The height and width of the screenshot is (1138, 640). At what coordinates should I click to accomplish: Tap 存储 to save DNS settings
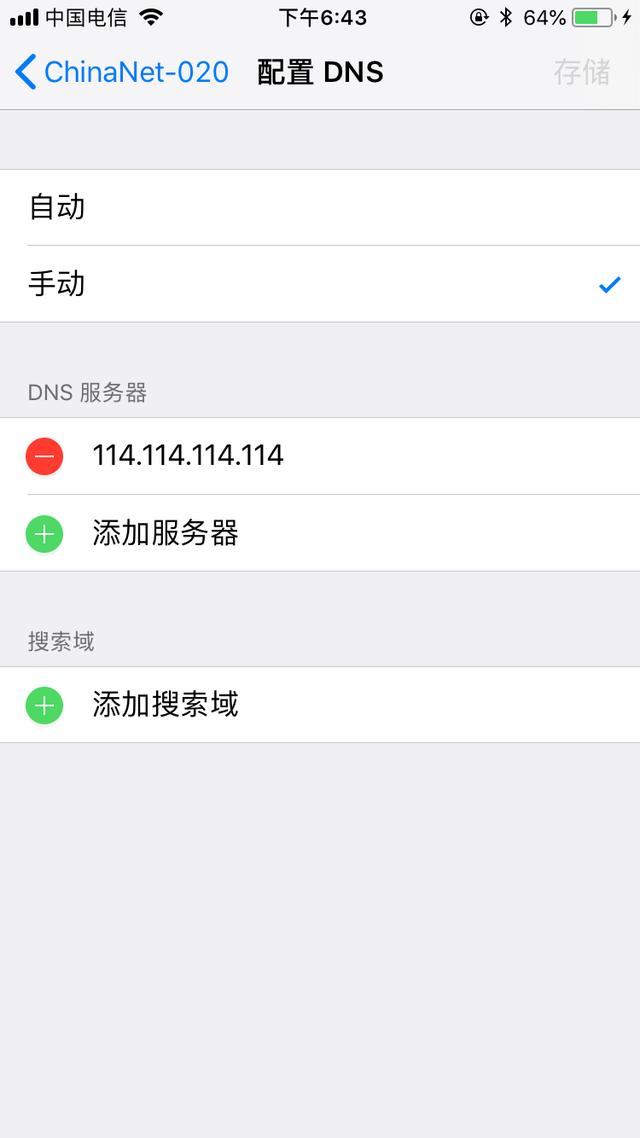[x=581, y=72]
